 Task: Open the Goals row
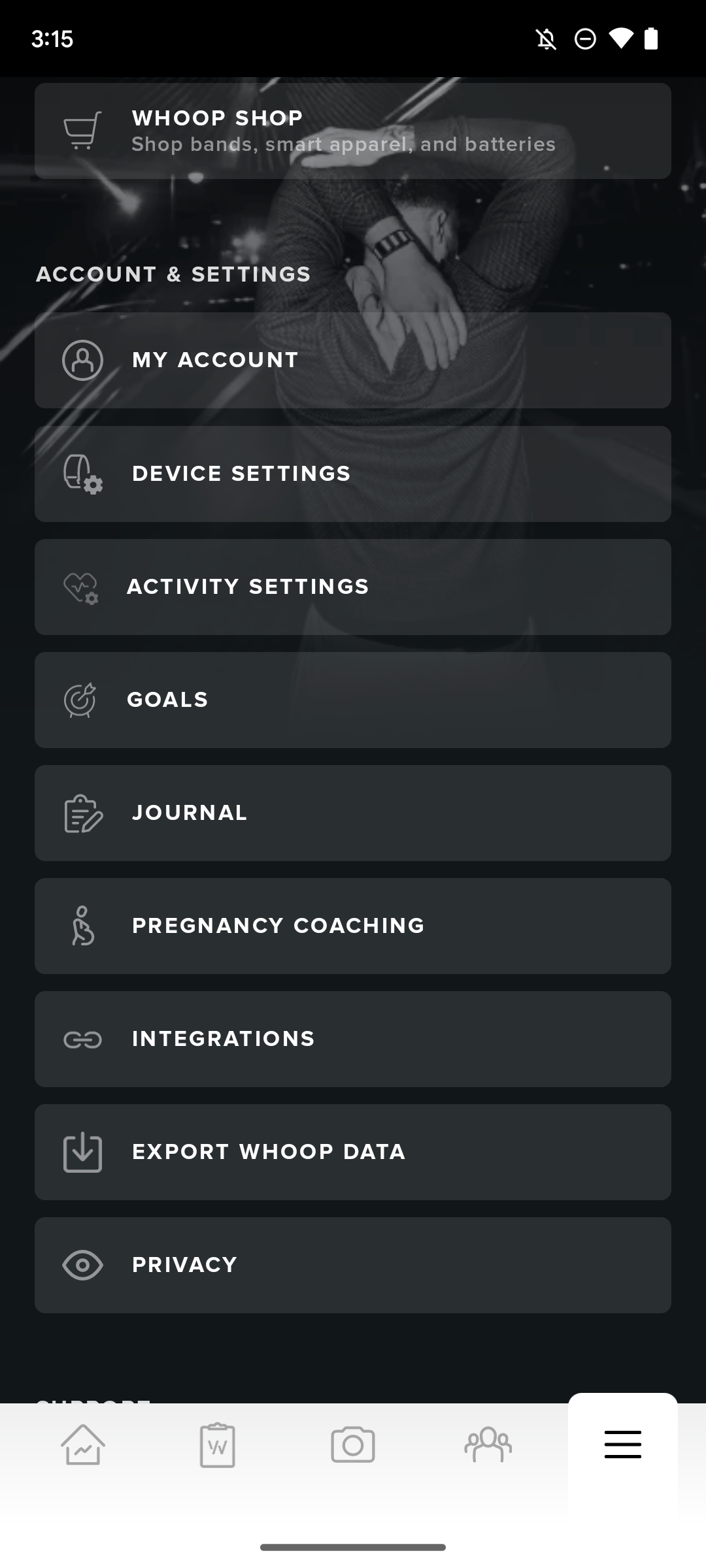(x=353, y=700)
